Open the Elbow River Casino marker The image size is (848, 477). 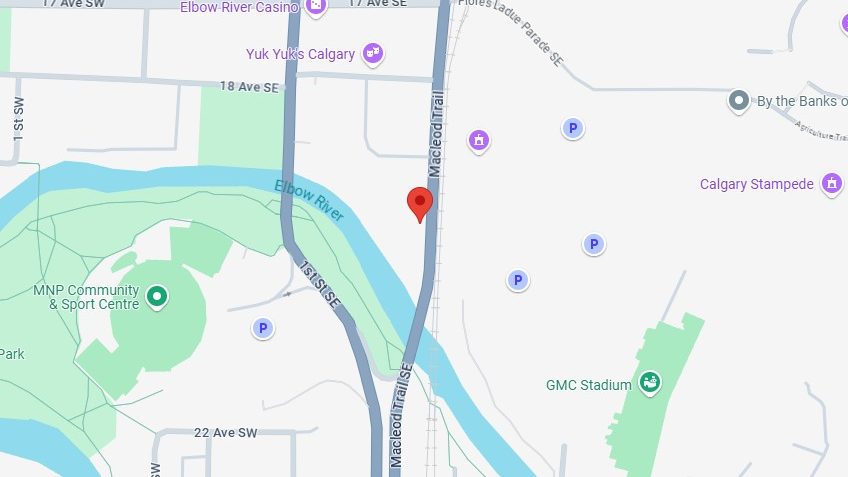click(x=316, y=8)
